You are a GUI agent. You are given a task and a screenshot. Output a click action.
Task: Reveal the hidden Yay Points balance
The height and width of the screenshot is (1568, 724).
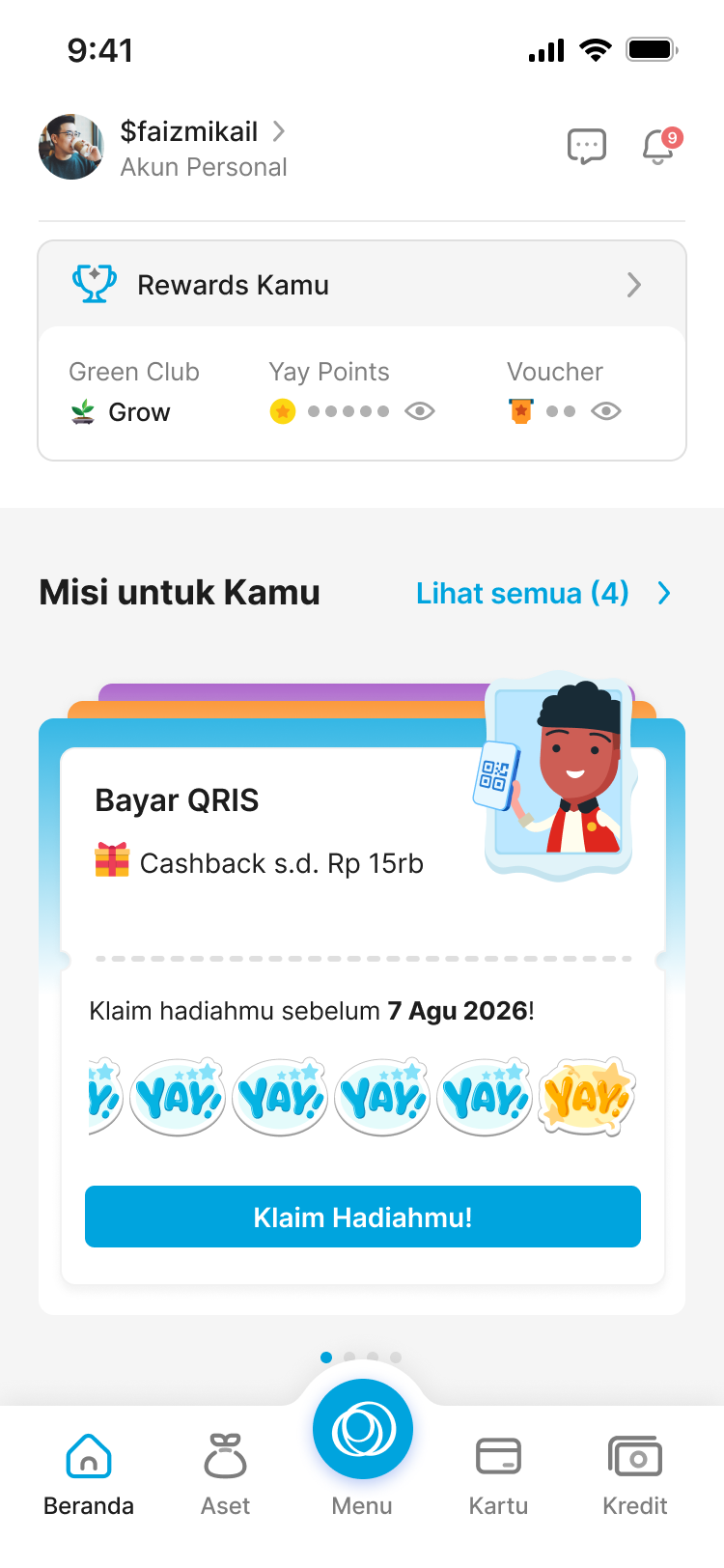420,411
